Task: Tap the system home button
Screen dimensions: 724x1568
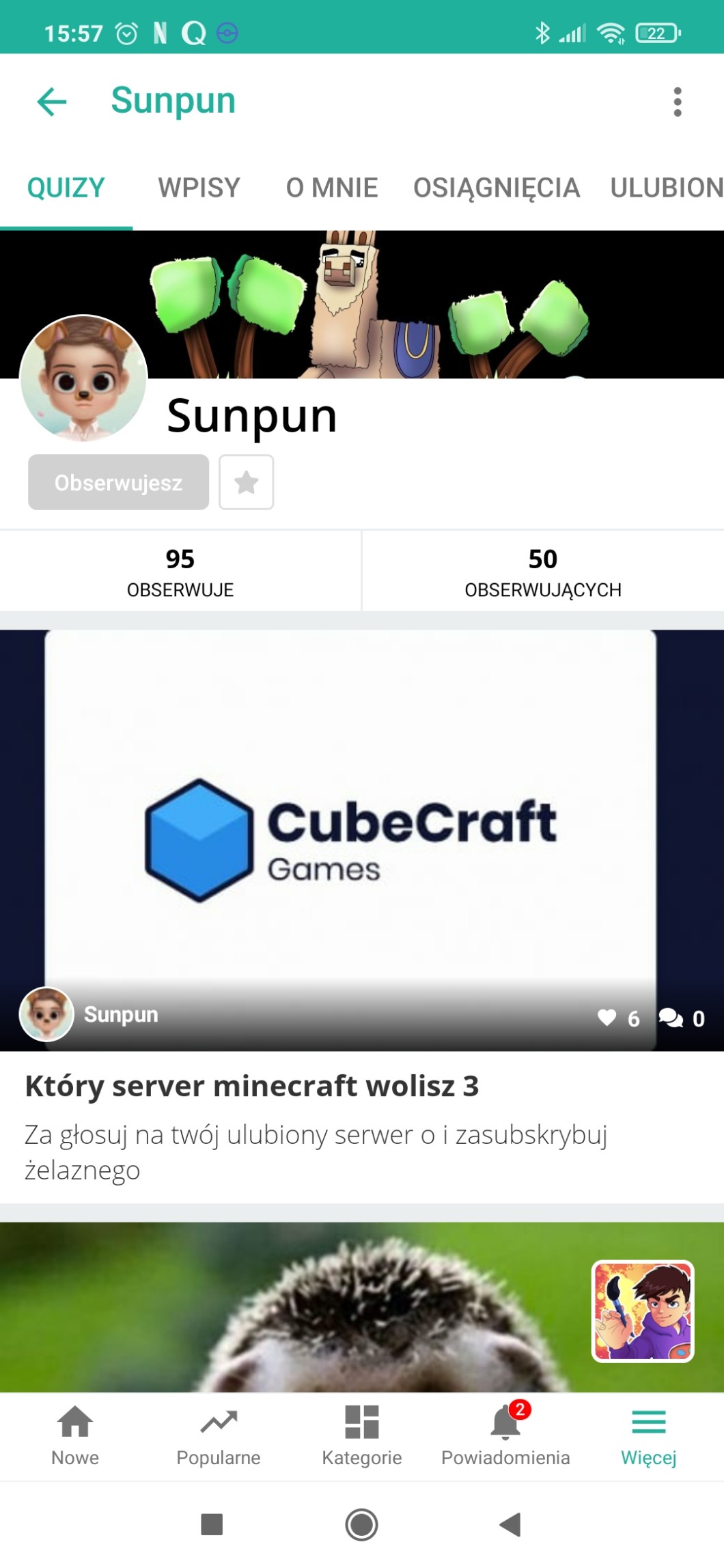Action: [361, 1524]
